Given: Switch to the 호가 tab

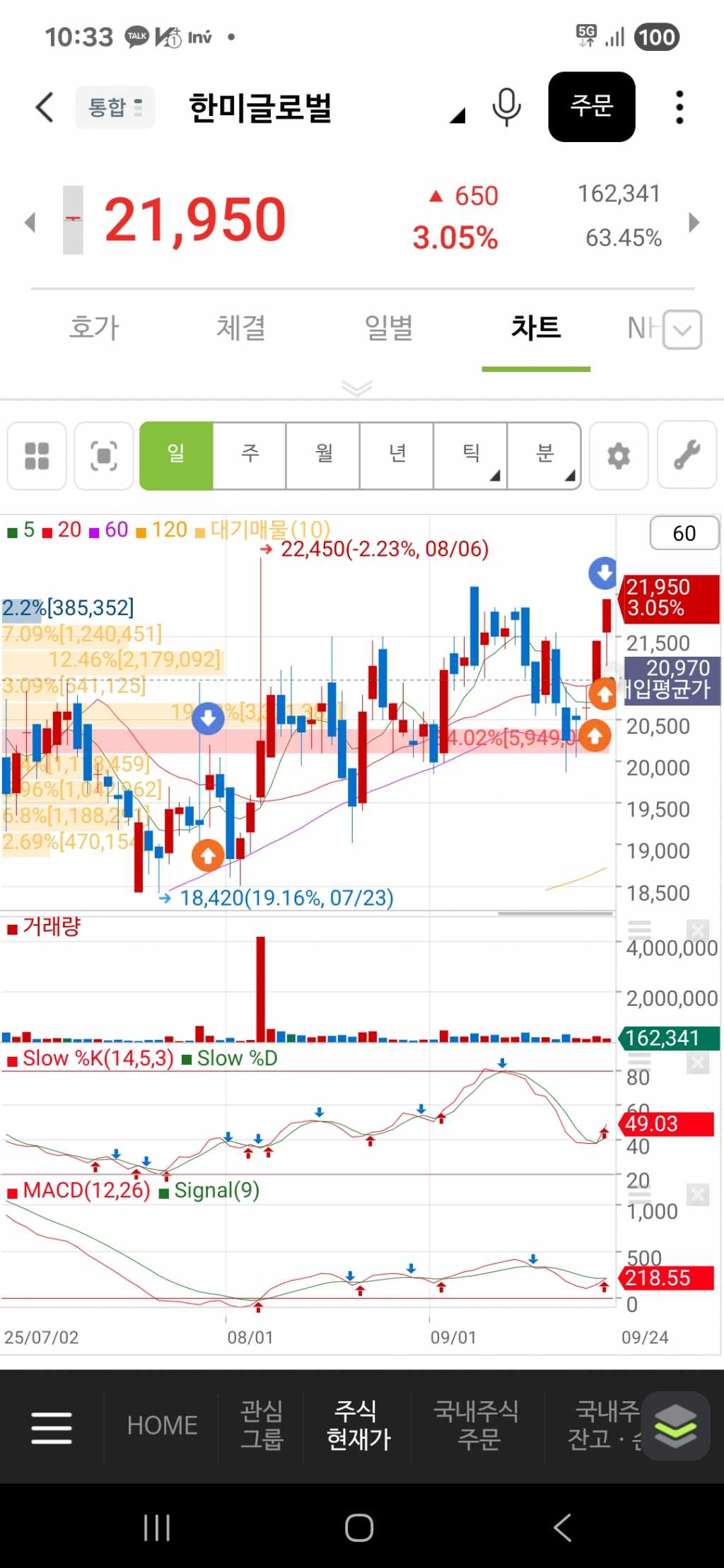Looking at the screenshot, I should 94,328.
